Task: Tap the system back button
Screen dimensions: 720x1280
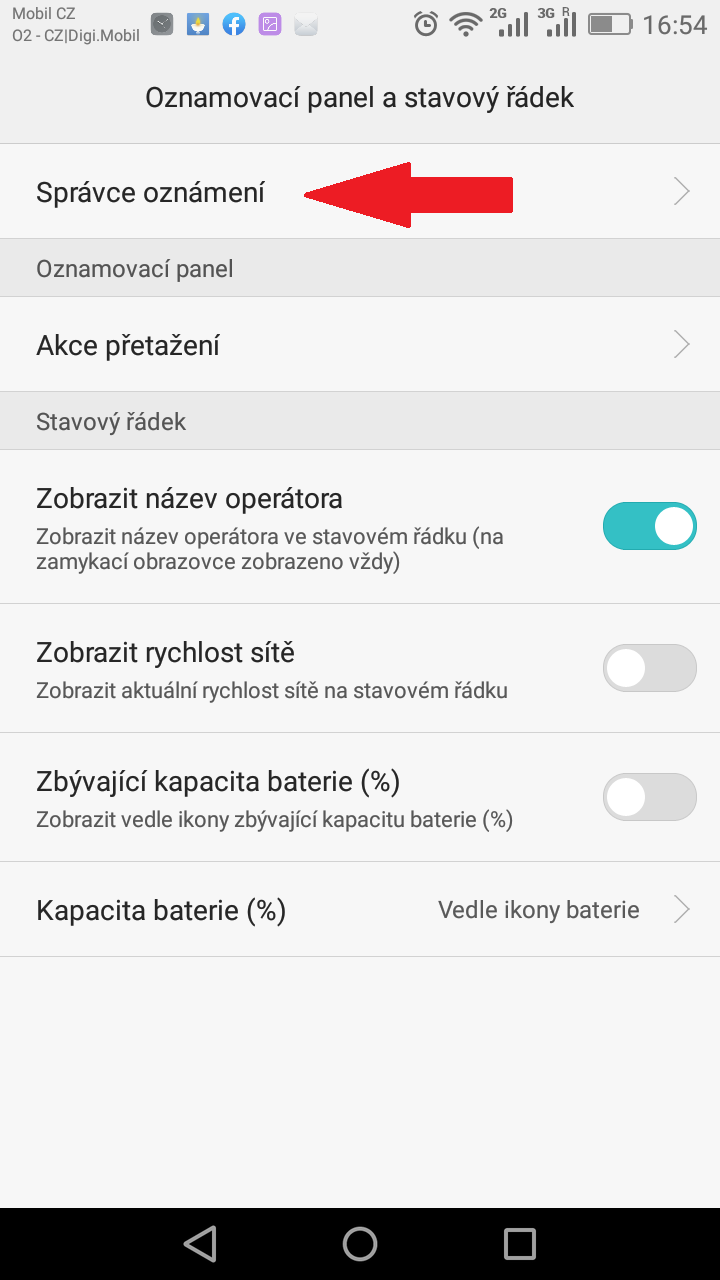Action: (x=200, y=1243)
